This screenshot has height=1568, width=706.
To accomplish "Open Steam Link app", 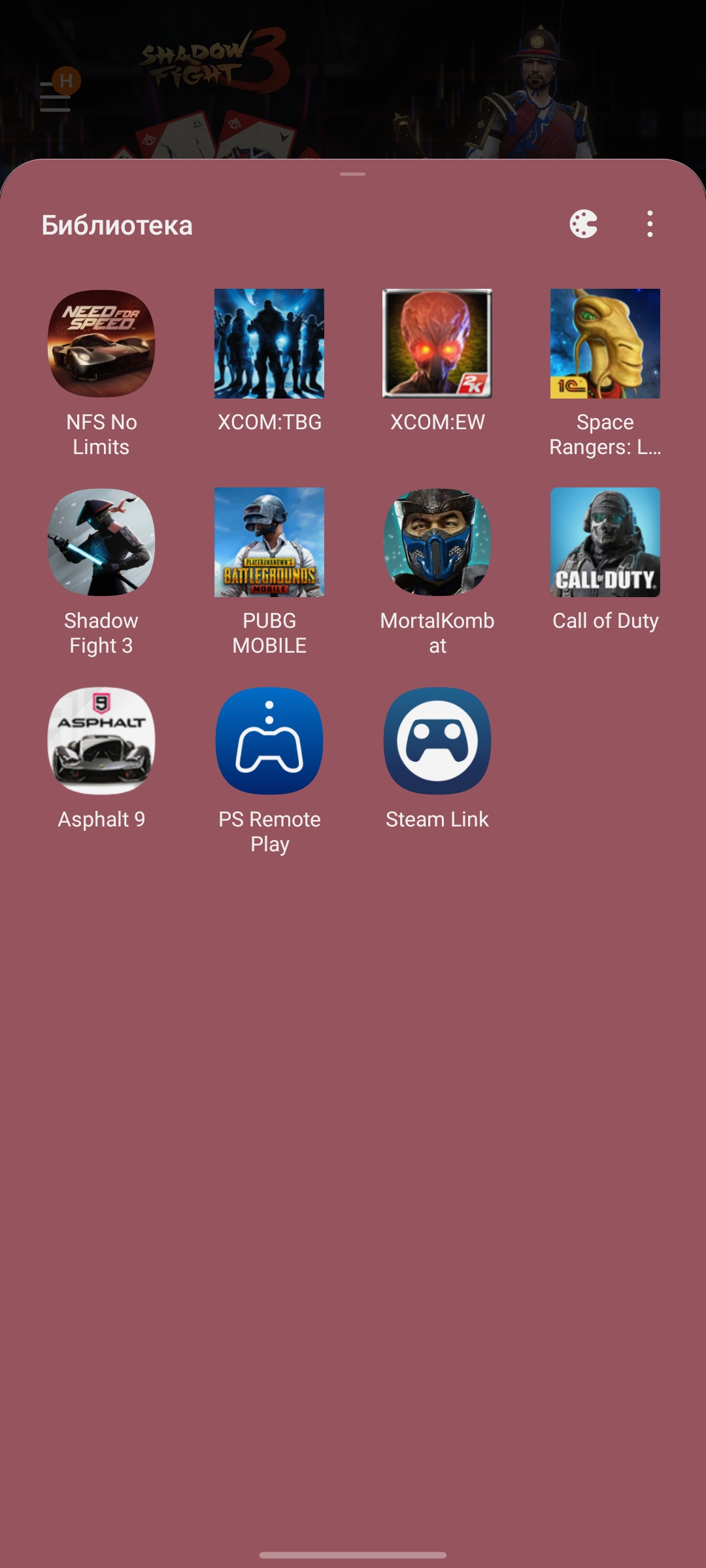I will pyautogui.click(x=437, y=742).
